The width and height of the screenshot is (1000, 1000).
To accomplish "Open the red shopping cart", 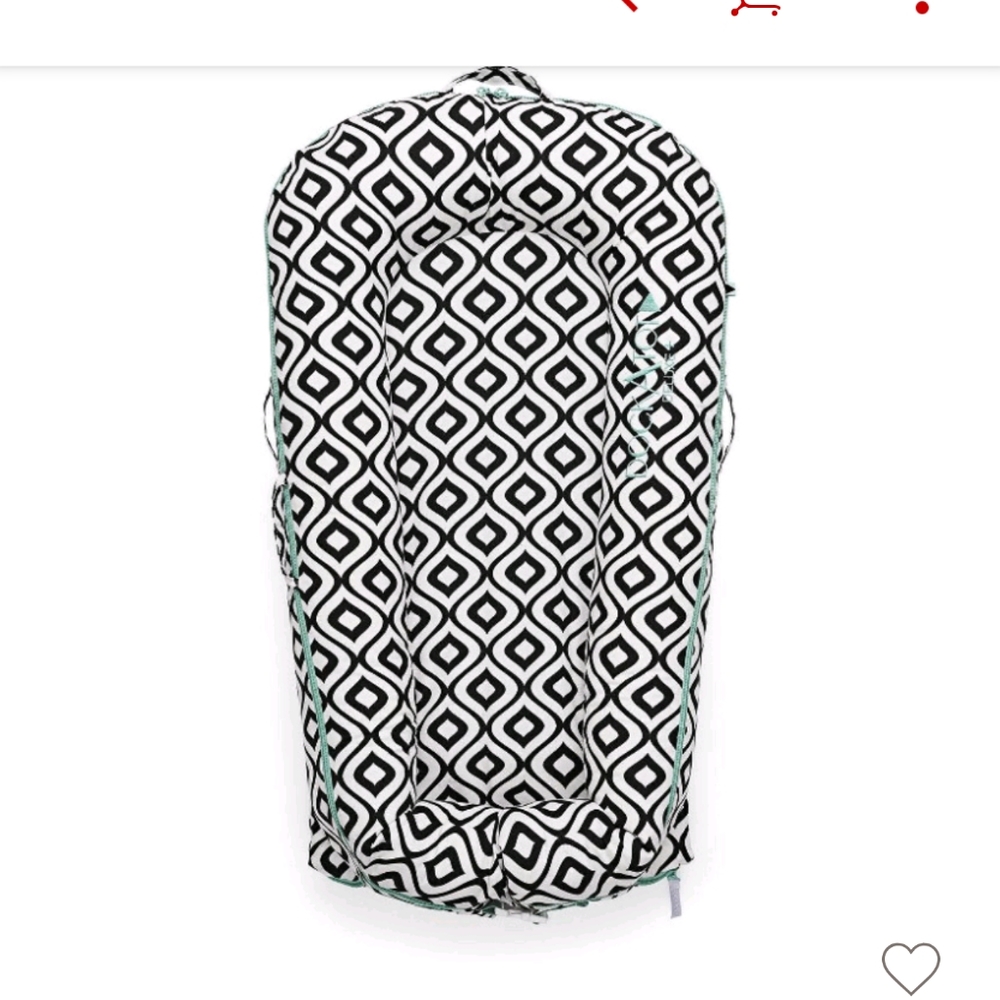I will pyautogui.click(x=755, y=8).
